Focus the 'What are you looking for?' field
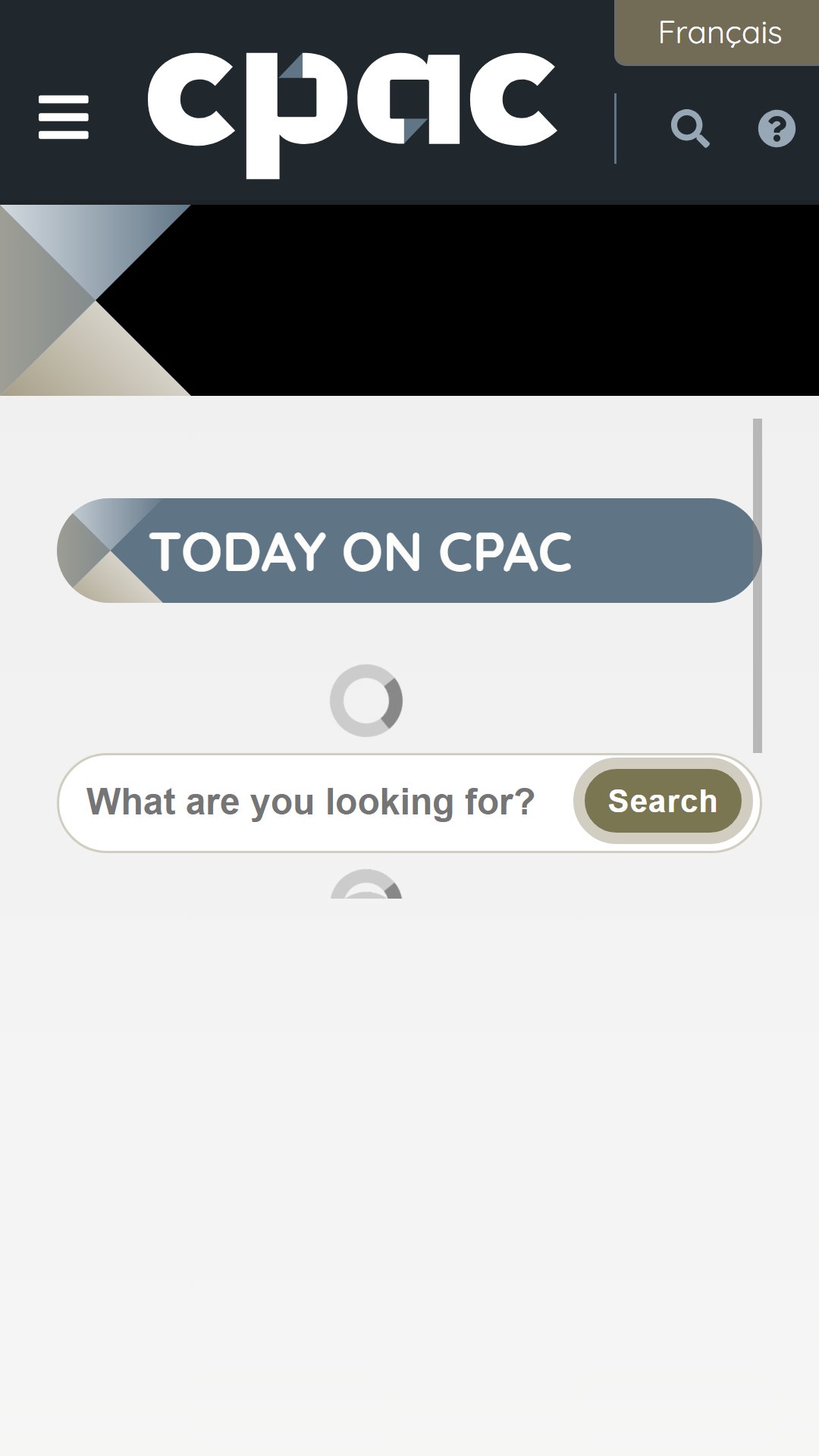819x1456 pixels. click(311, 802)
